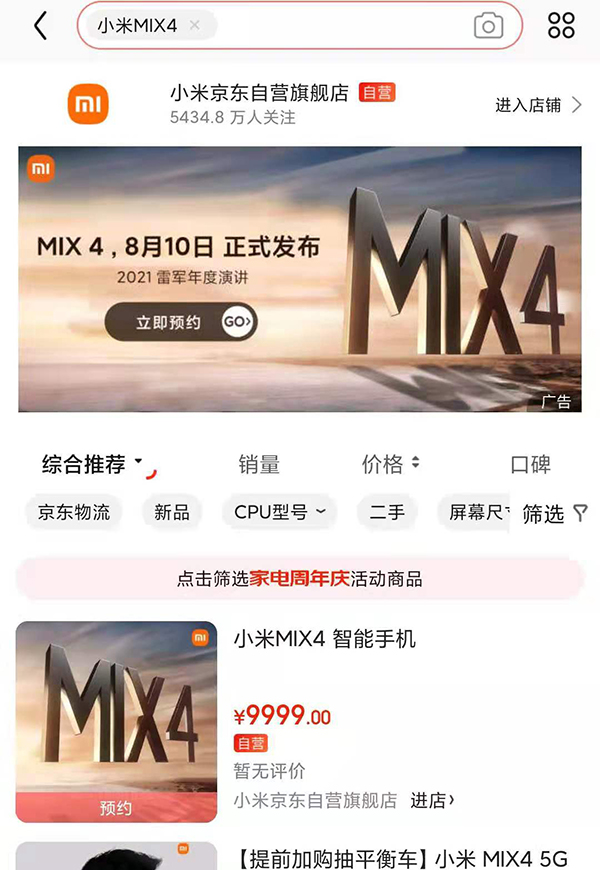Open camera image search
The image size is (600, 870).
pyautogui.click(x=487, y=26)
